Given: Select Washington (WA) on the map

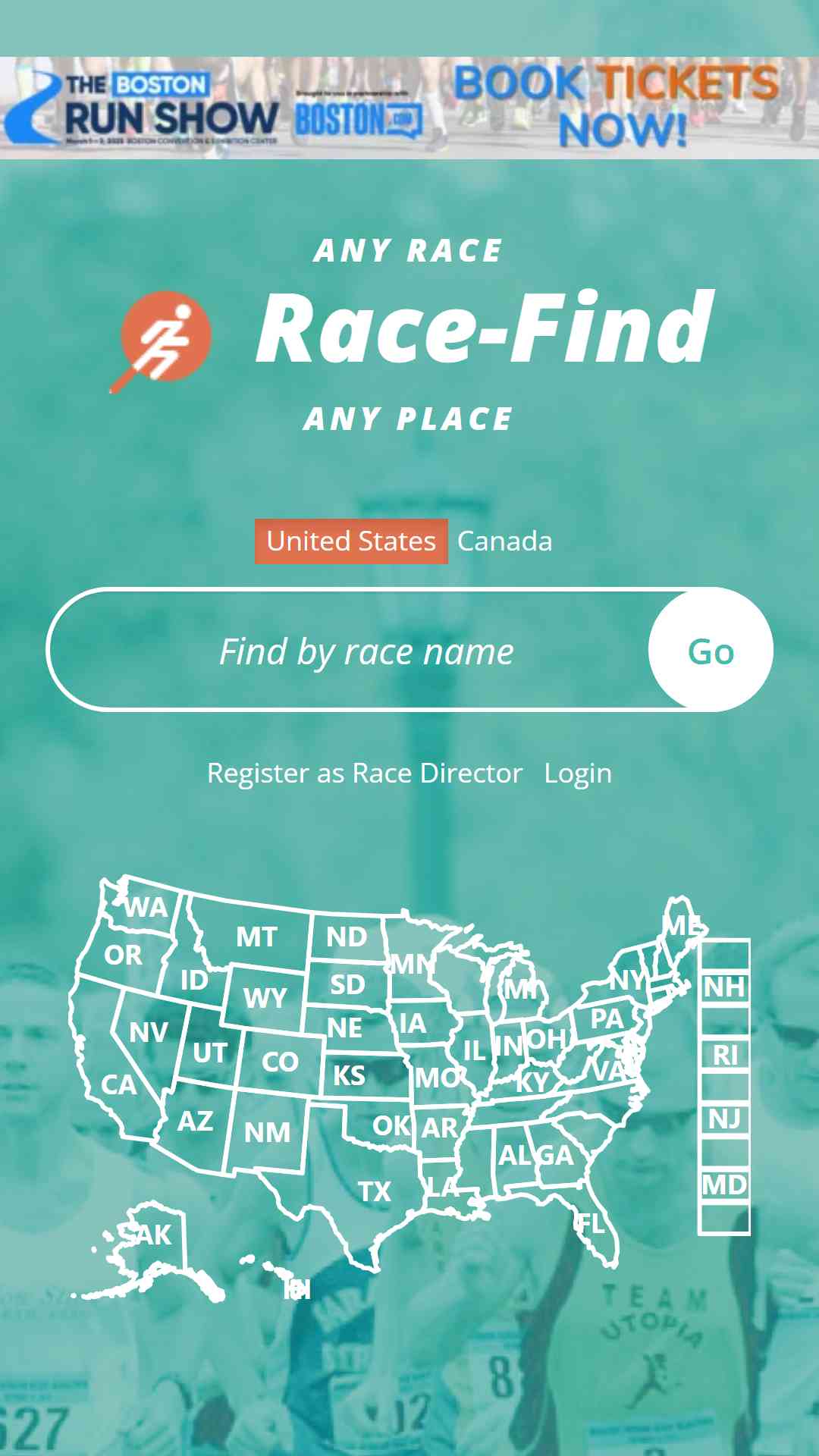Looking at the screenshot, I should click(146, 907).
